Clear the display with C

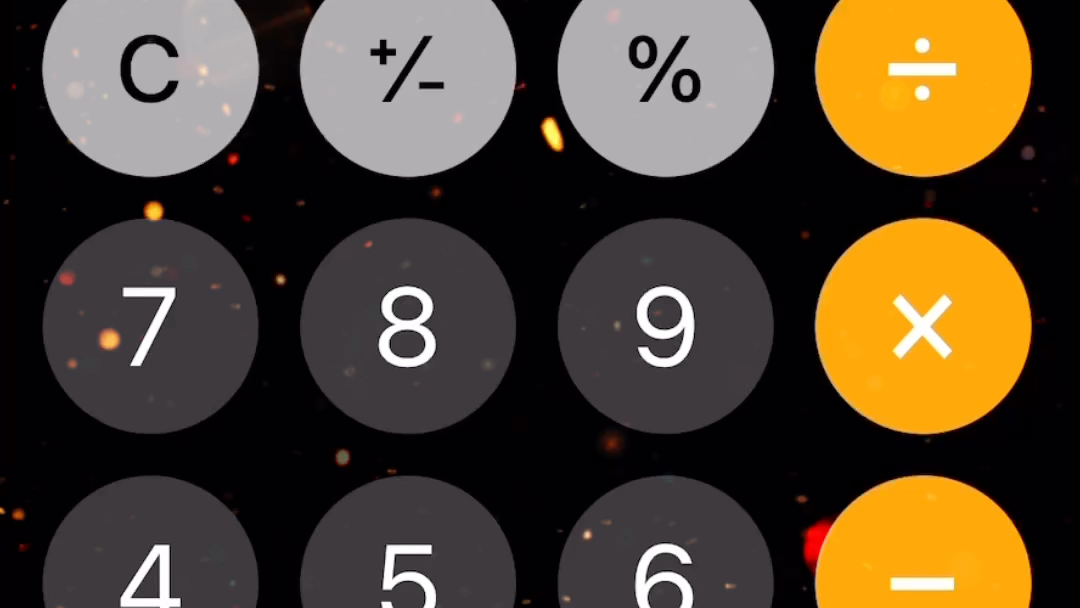click(150, 72)
